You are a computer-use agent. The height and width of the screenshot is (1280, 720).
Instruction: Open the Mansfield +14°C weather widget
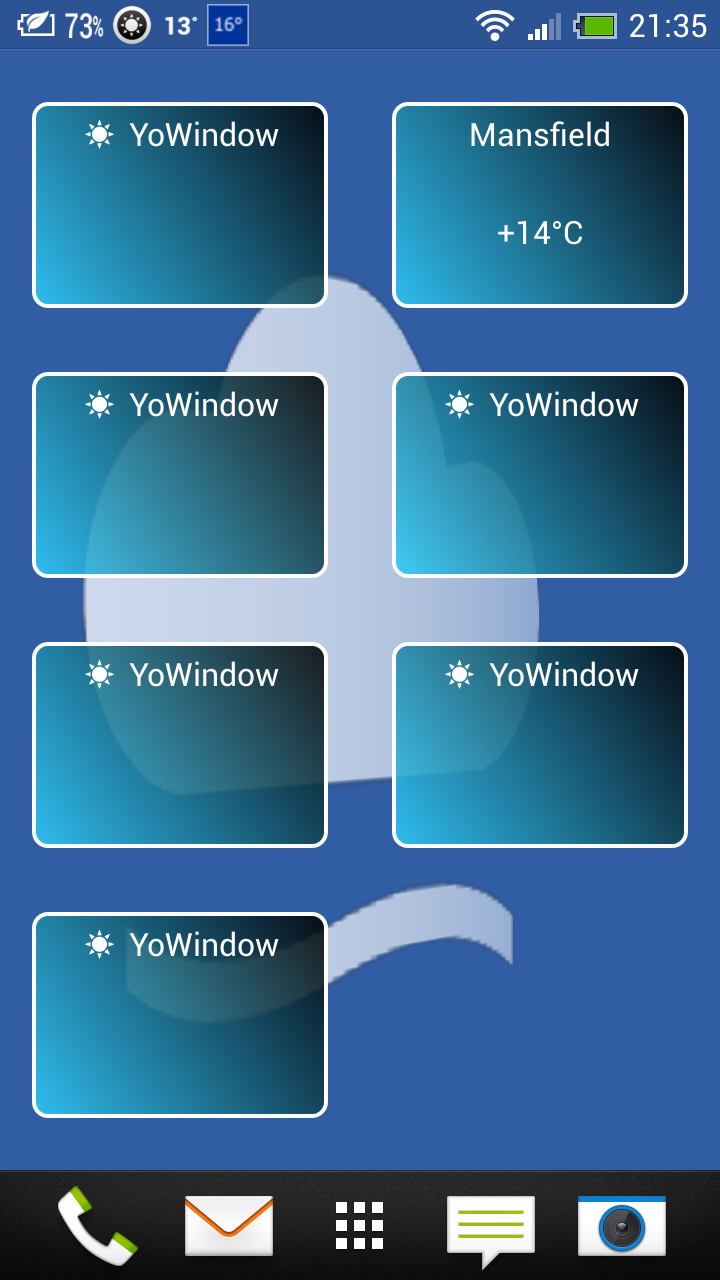pyautogui.click(x=540, y=205)
